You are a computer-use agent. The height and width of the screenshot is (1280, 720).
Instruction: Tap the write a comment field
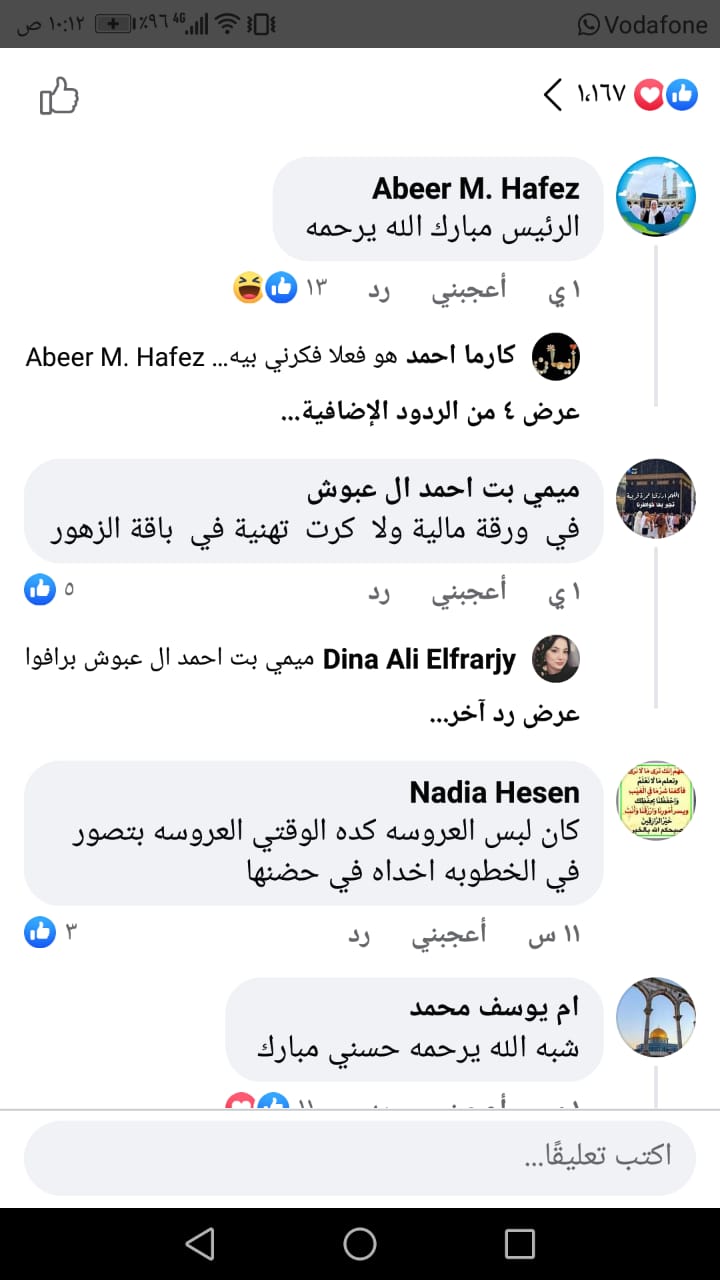pos(360,1156)
